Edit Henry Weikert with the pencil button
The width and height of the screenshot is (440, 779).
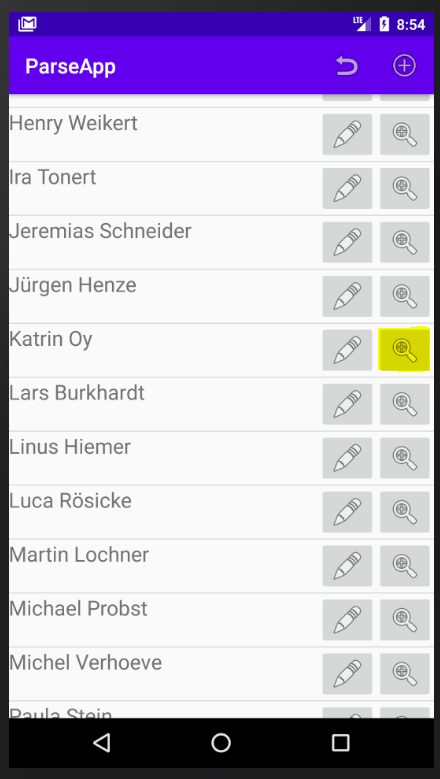pyautogui.click(x=347, y=134)
